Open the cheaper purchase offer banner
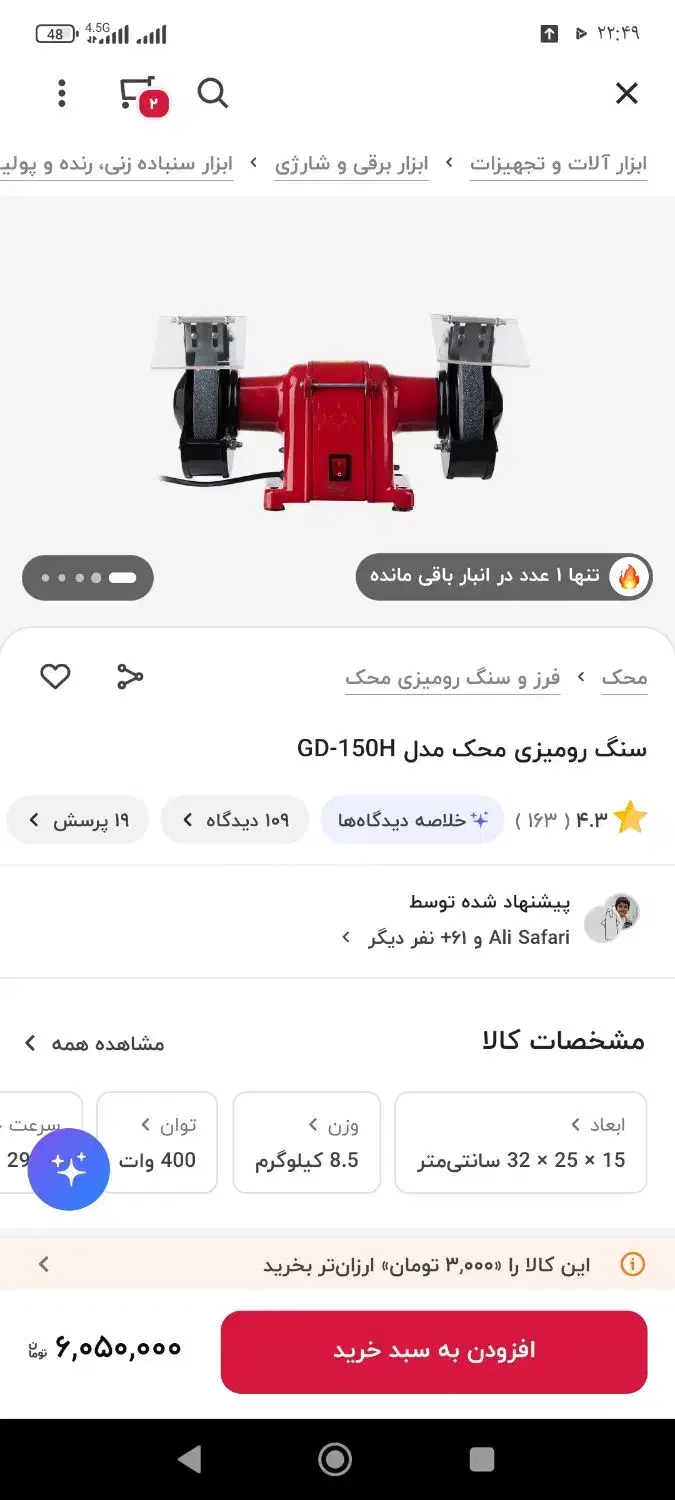The width and height of the screenshot is (675, 1500). (337, 1265)
